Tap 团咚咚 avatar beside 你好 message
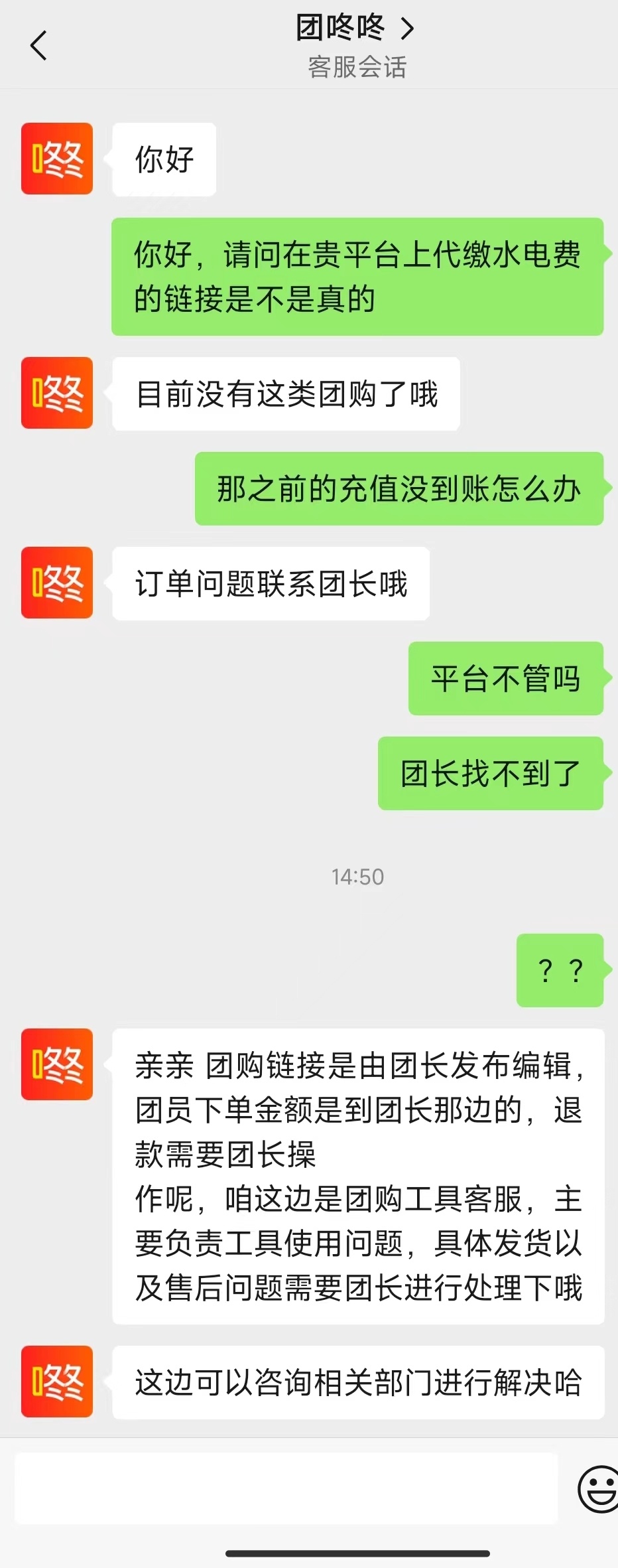 (x=57, y=159)
